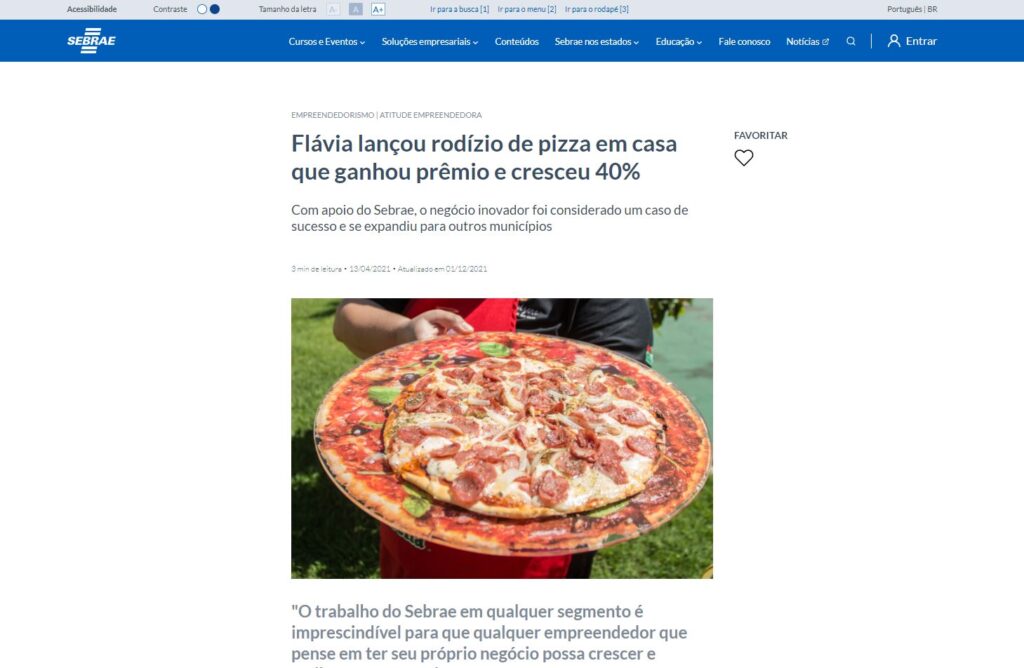Viewport: 1024px width, 668px height.
Task: Decrease font size with A-
Action: pyautogui.click(x=333, y=9)
